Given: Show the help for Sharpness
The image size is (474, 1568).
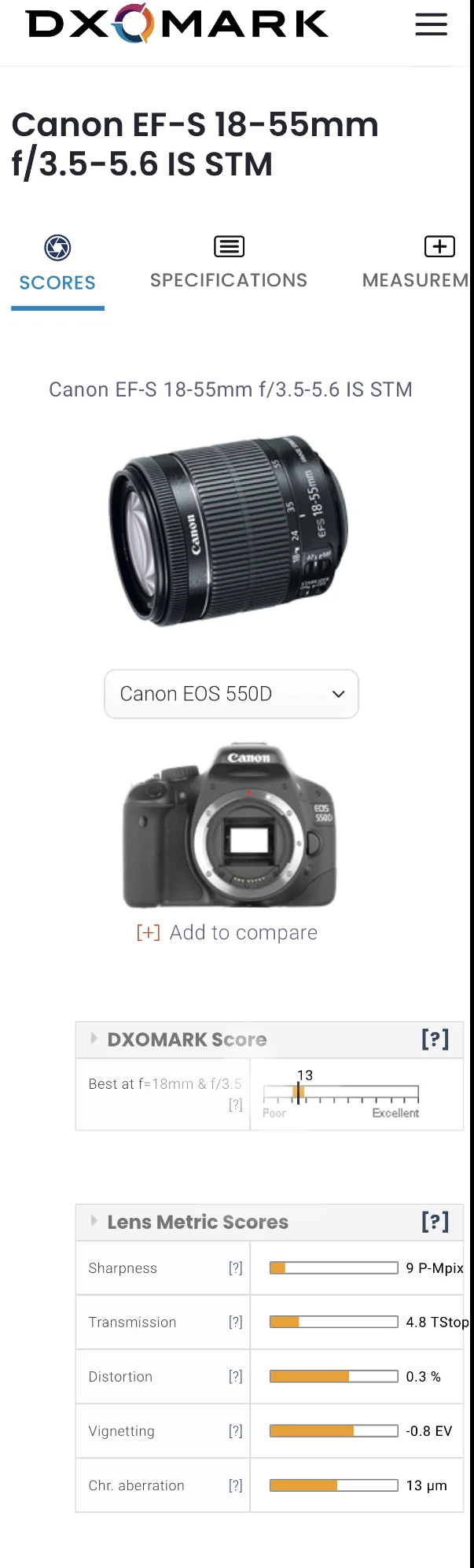Looking at the screenshot, I should pos(235,1268).
